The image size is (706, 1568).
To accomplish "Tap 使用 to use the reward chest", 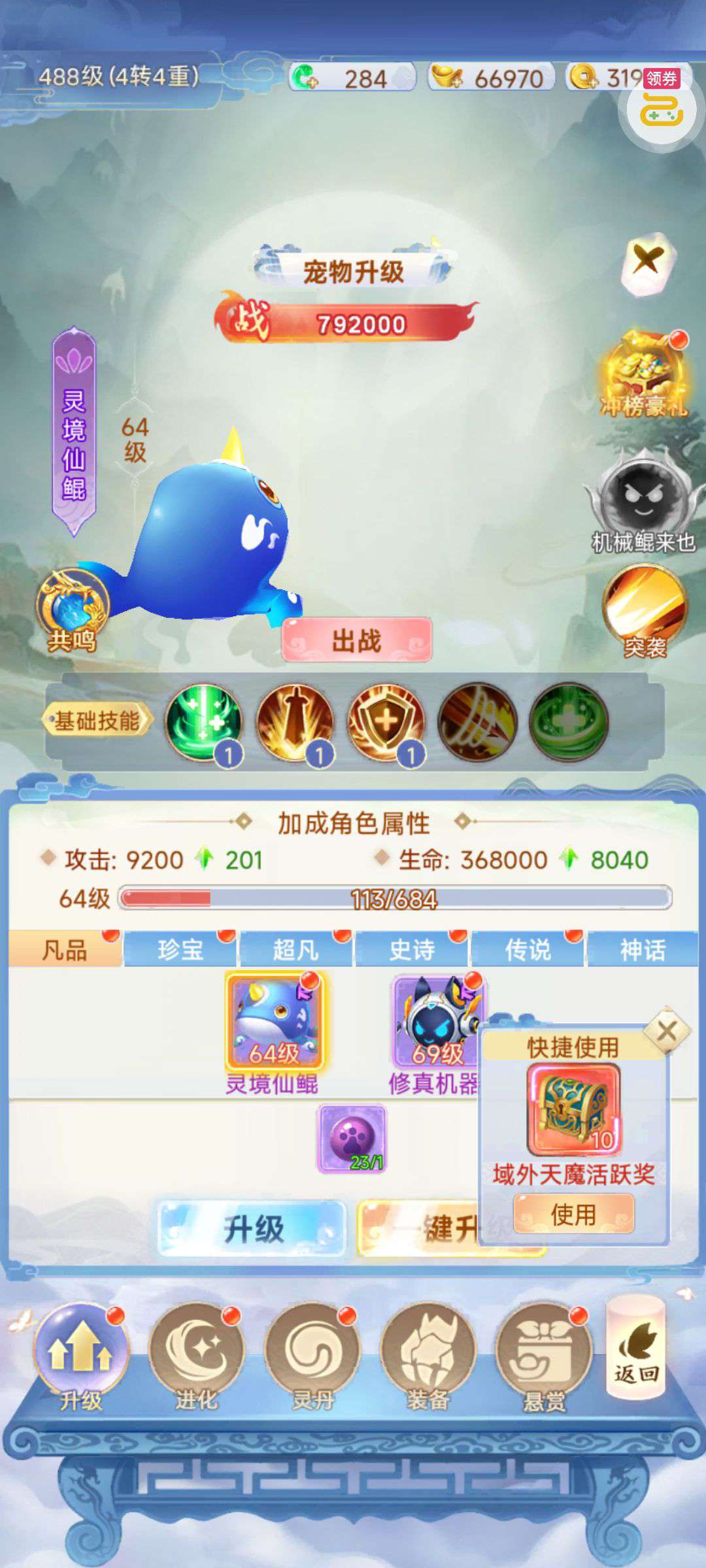I will click(573, 1215).
